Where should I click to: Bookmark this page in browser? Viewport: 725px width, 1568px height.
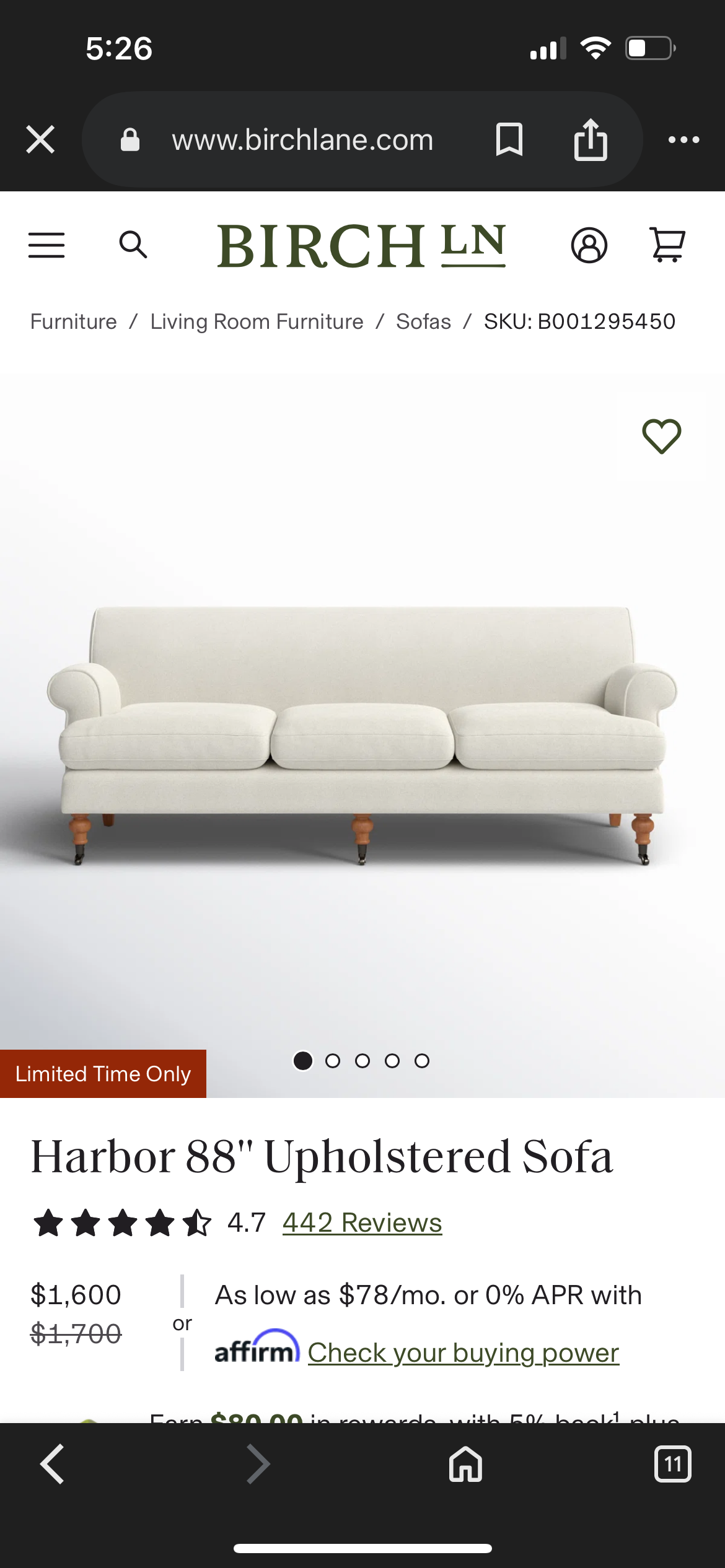point(509,139)
